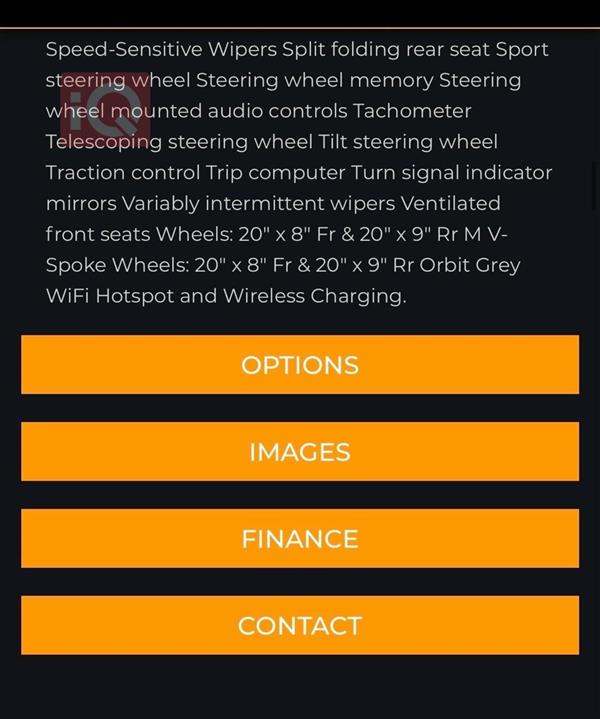View the vehicle images
The height and width of the screenshot is (719, 600).
point(300,452)
